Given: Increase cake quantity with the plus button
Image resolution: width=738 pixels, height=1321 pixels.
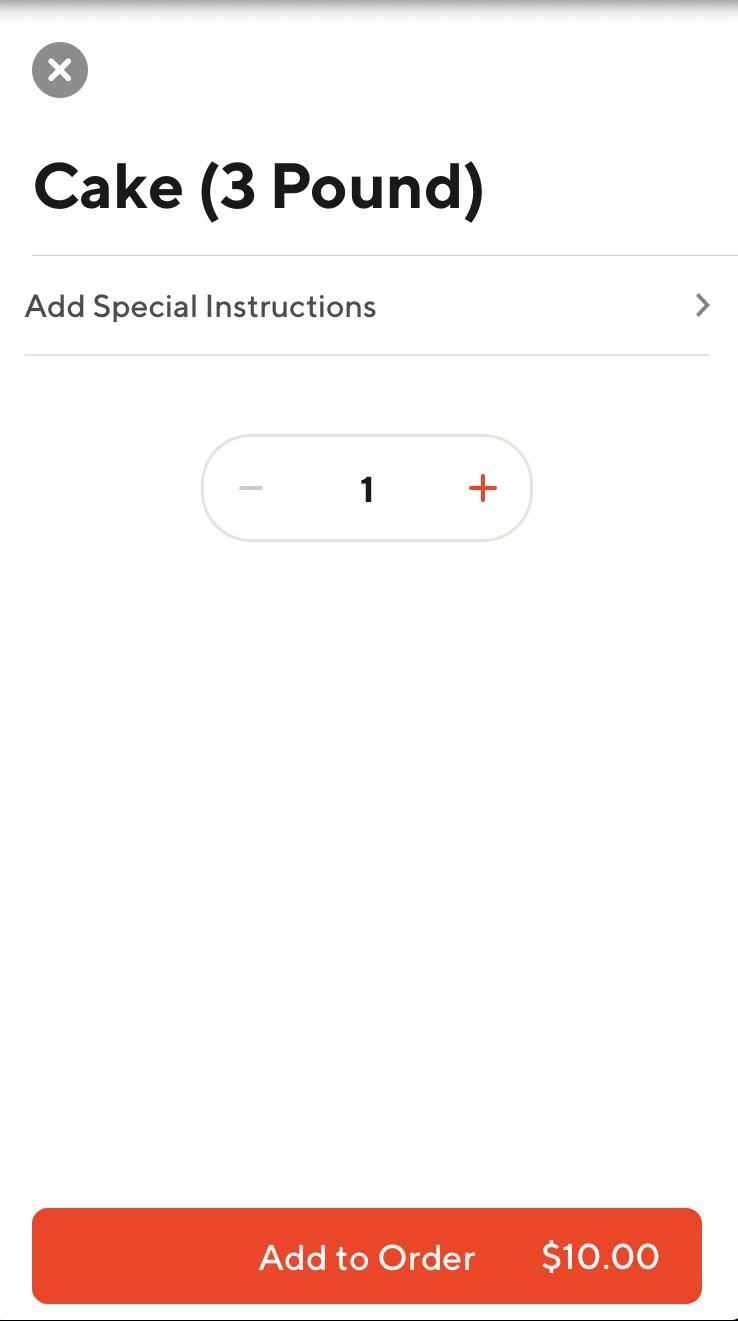Looking at the screenshot, I should pyautogui.click(x=483, y=488).
